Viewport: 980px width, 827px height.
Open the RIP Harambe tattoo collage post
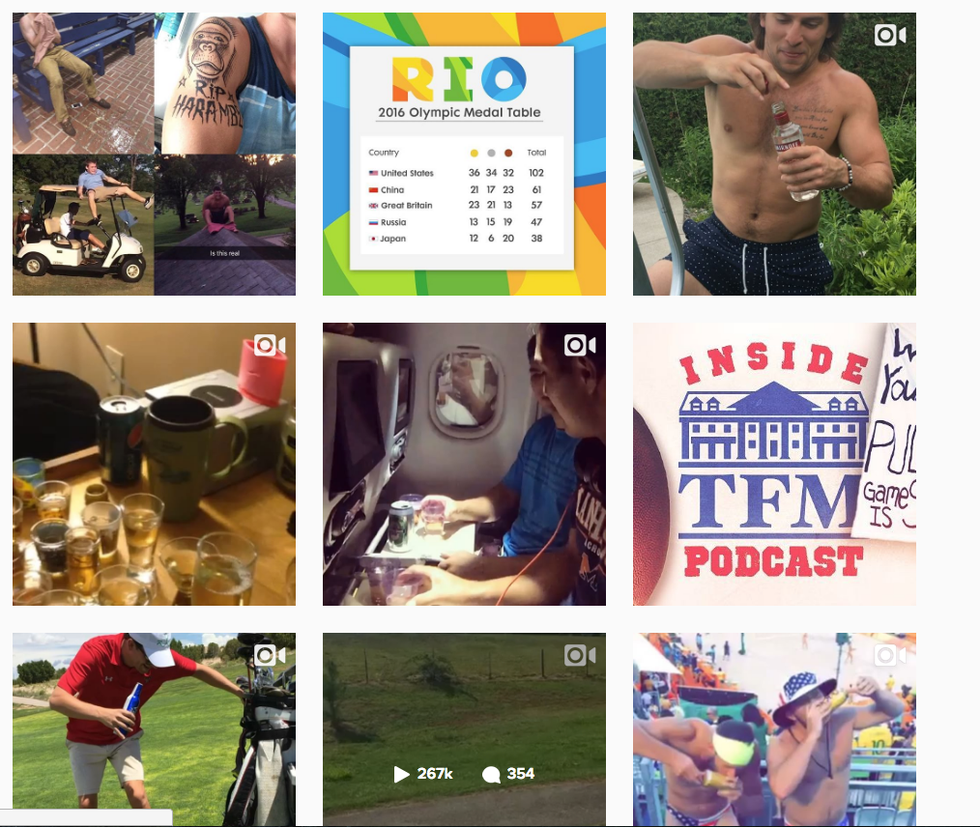point(154,154)
